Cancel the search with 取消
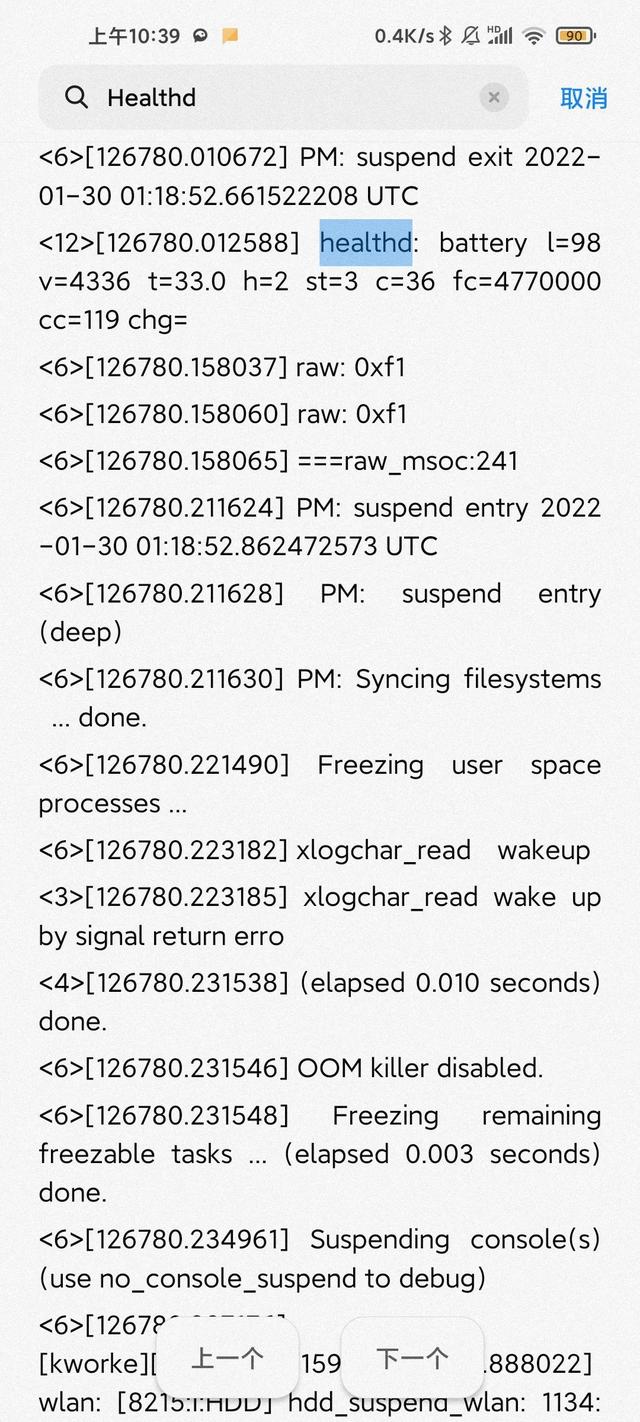 584,97
